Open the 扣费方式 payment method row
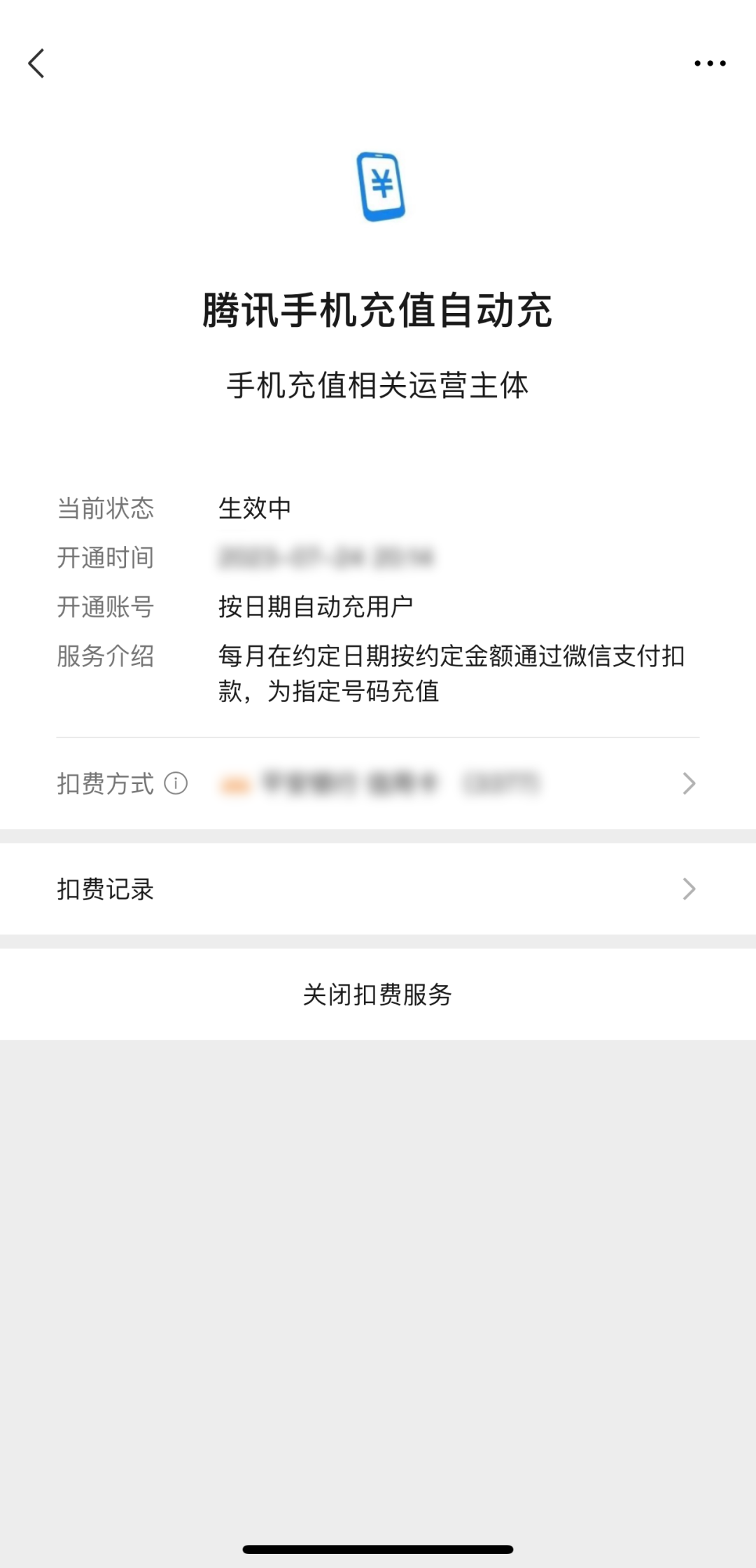This screenshot has height=1568, width=756. 448,783
